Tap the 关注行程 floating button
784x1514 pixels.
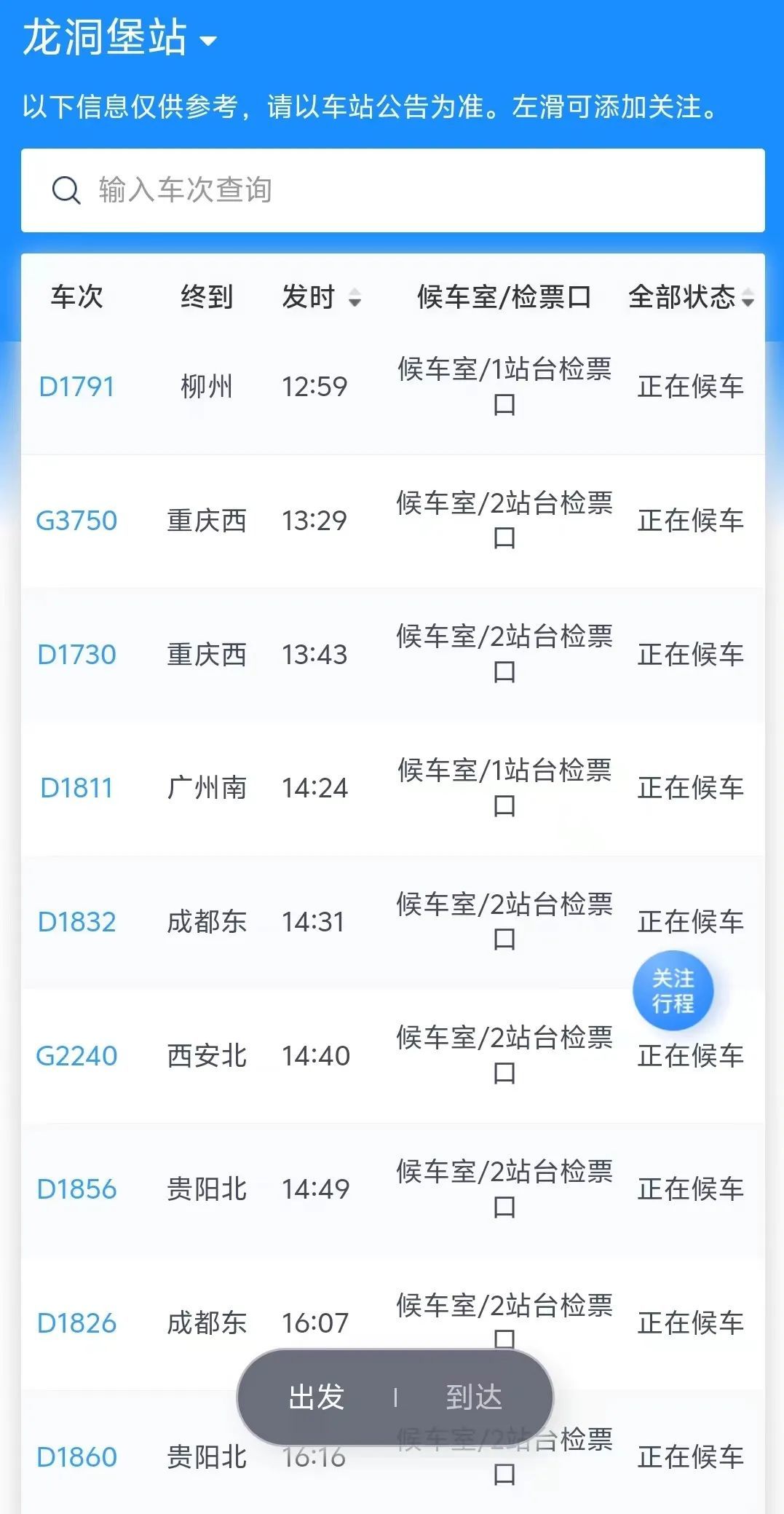673,991
